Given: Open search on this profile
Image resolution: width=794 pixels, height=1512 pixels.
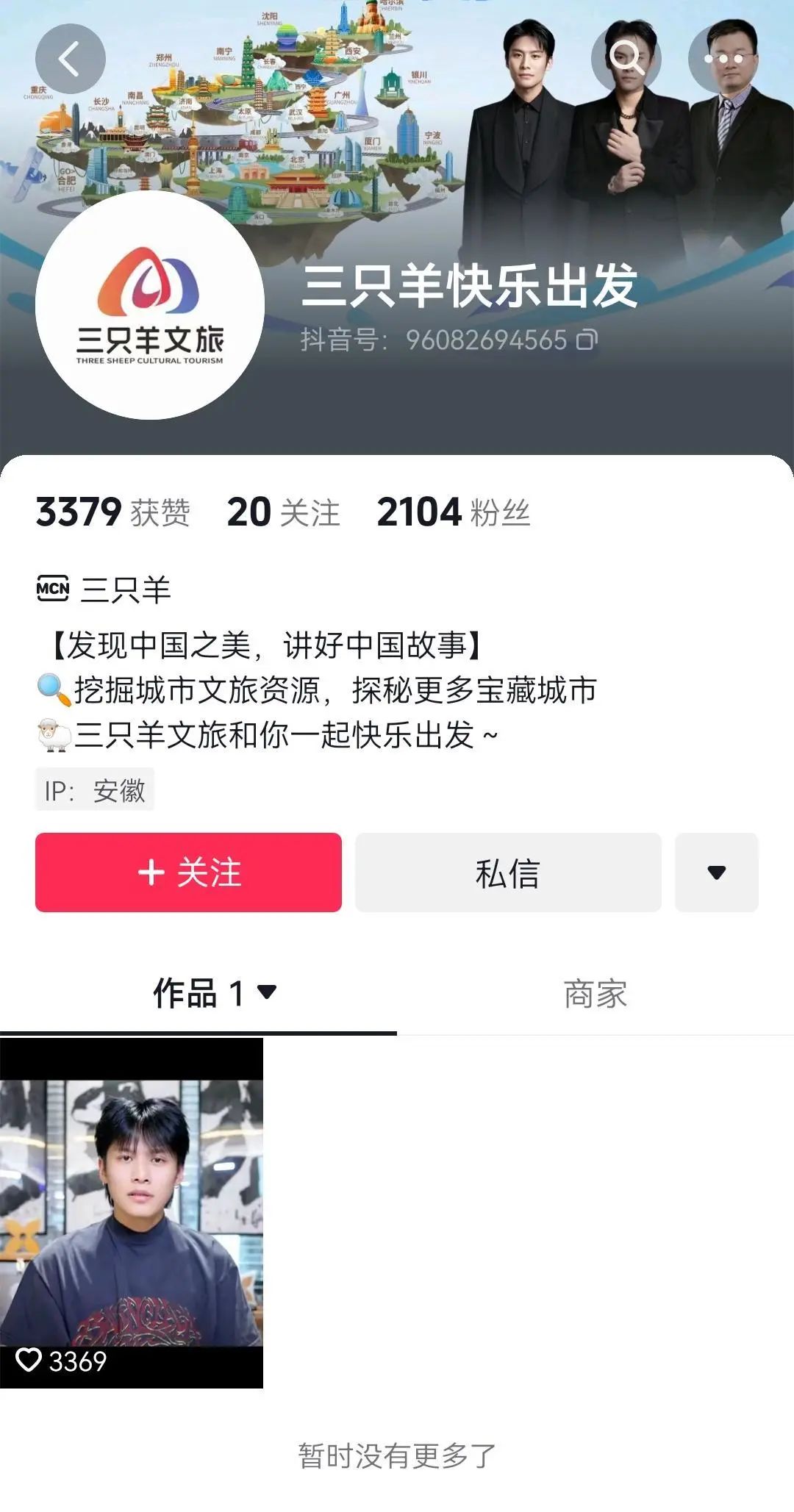Looking at the screenshot, I should (626, 58).
